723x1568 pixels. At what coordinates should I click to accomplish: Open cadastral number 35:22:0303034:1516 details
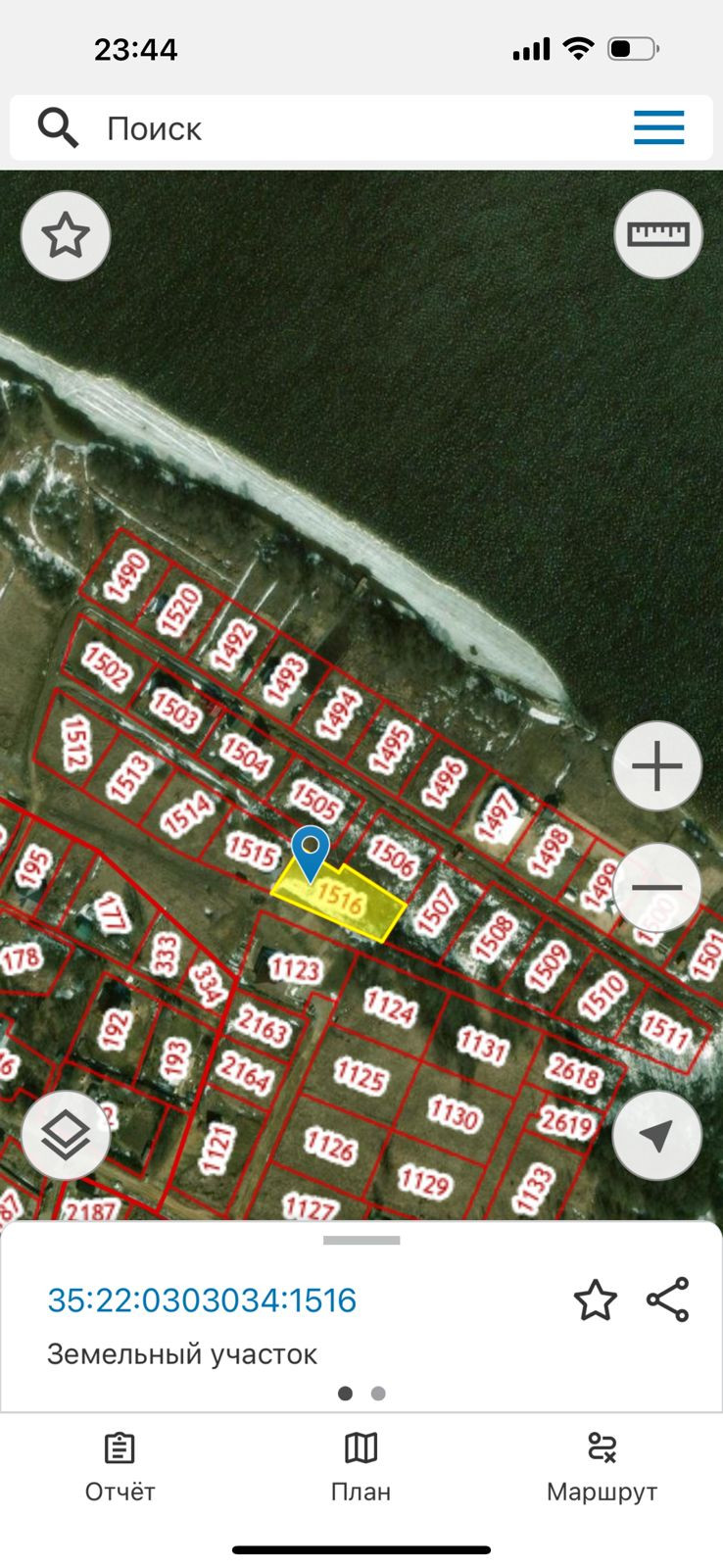point(202,1300)
